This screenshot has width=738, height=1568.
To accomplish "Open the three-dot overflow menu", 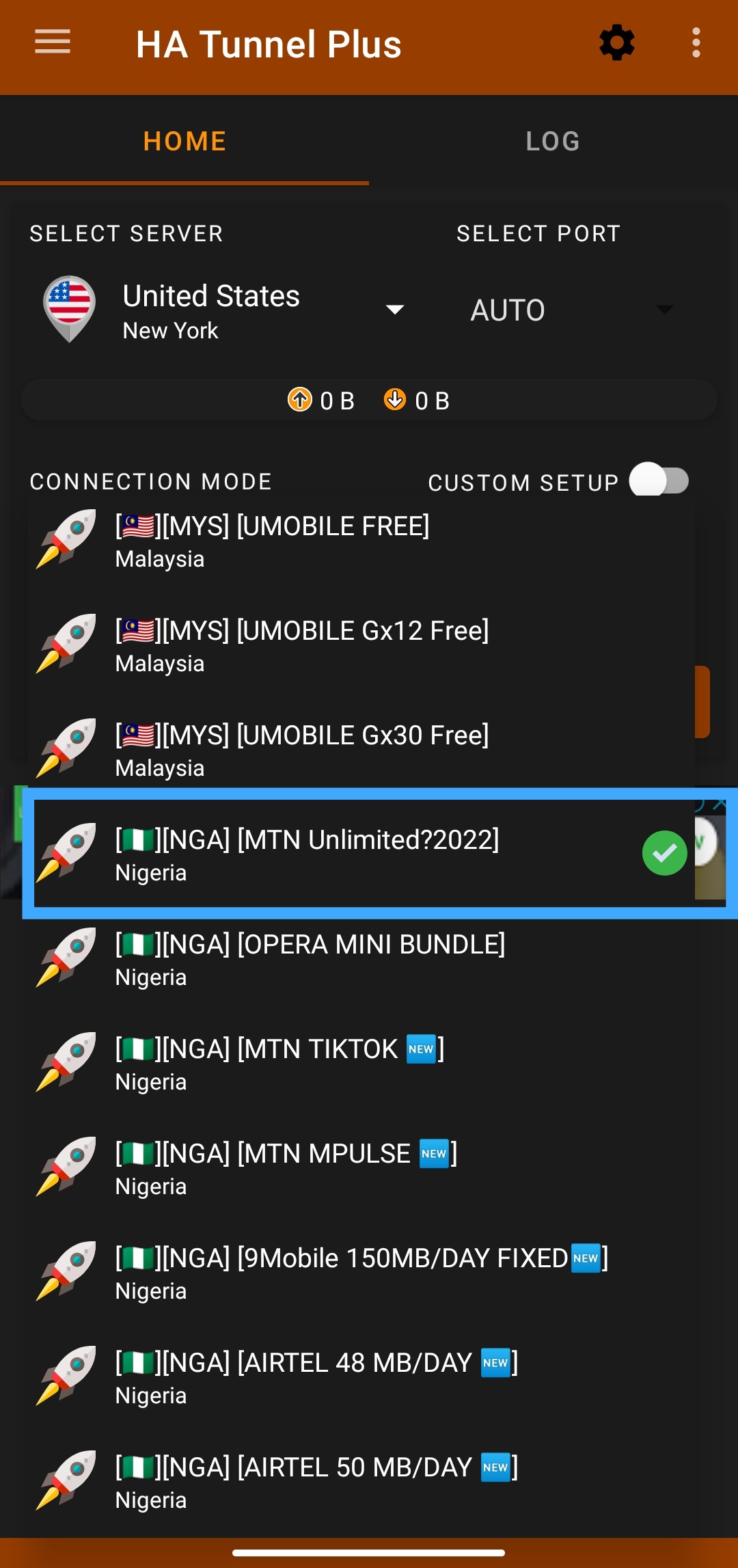I will coord(696,43).
